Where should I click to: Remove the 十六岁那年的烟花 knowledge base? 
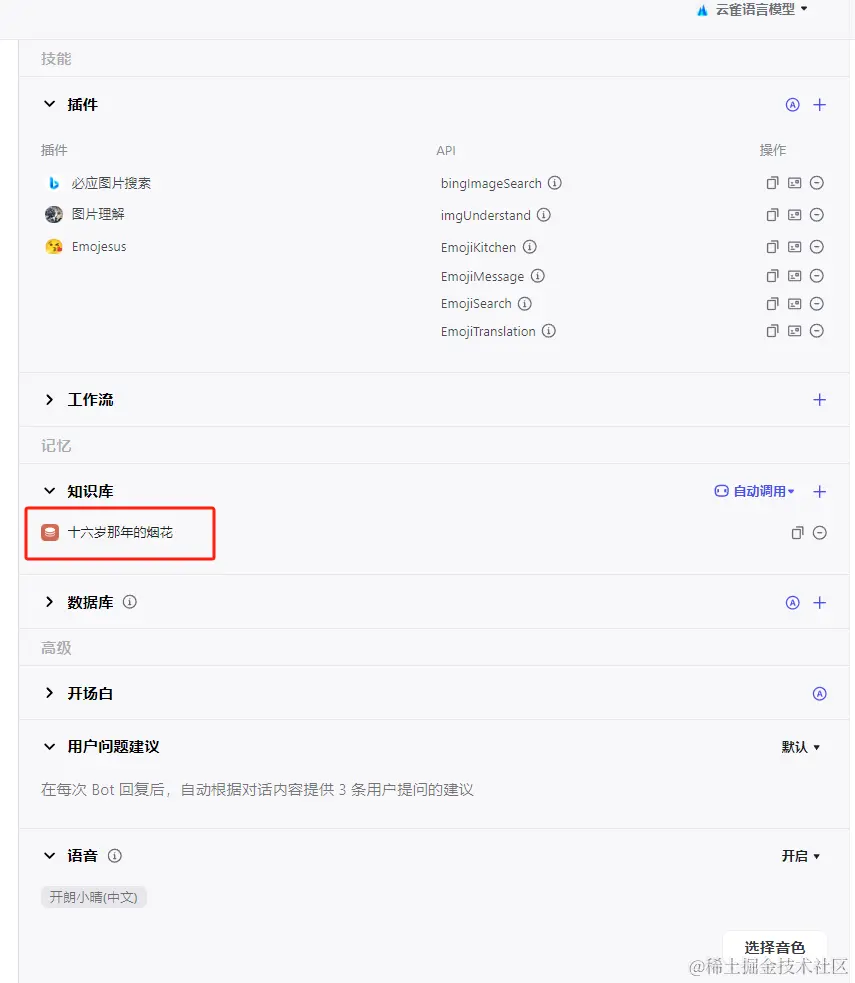point(819,533)
